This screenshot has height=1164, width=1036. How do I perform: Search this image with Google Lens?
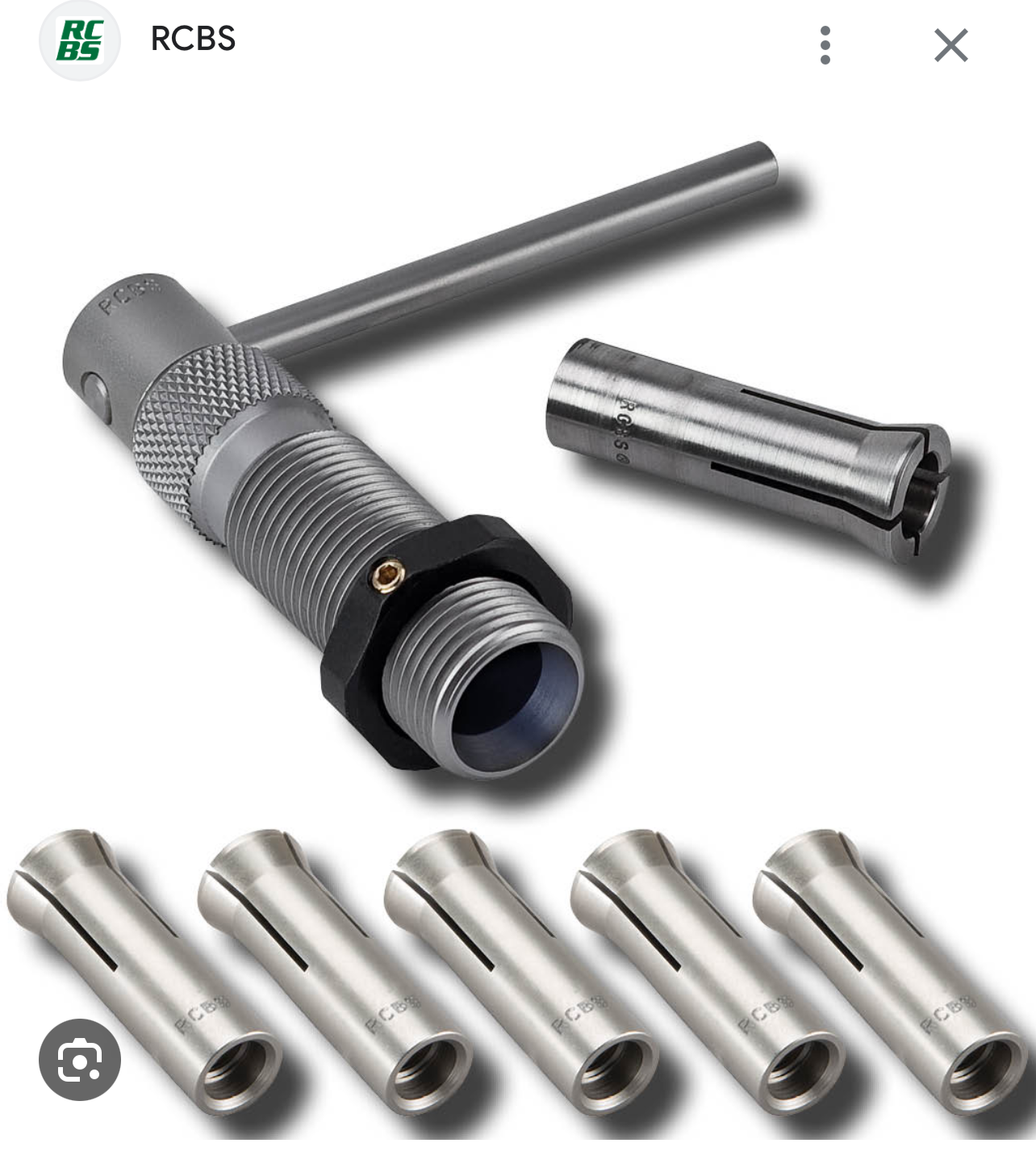(x=80, y=1059)
